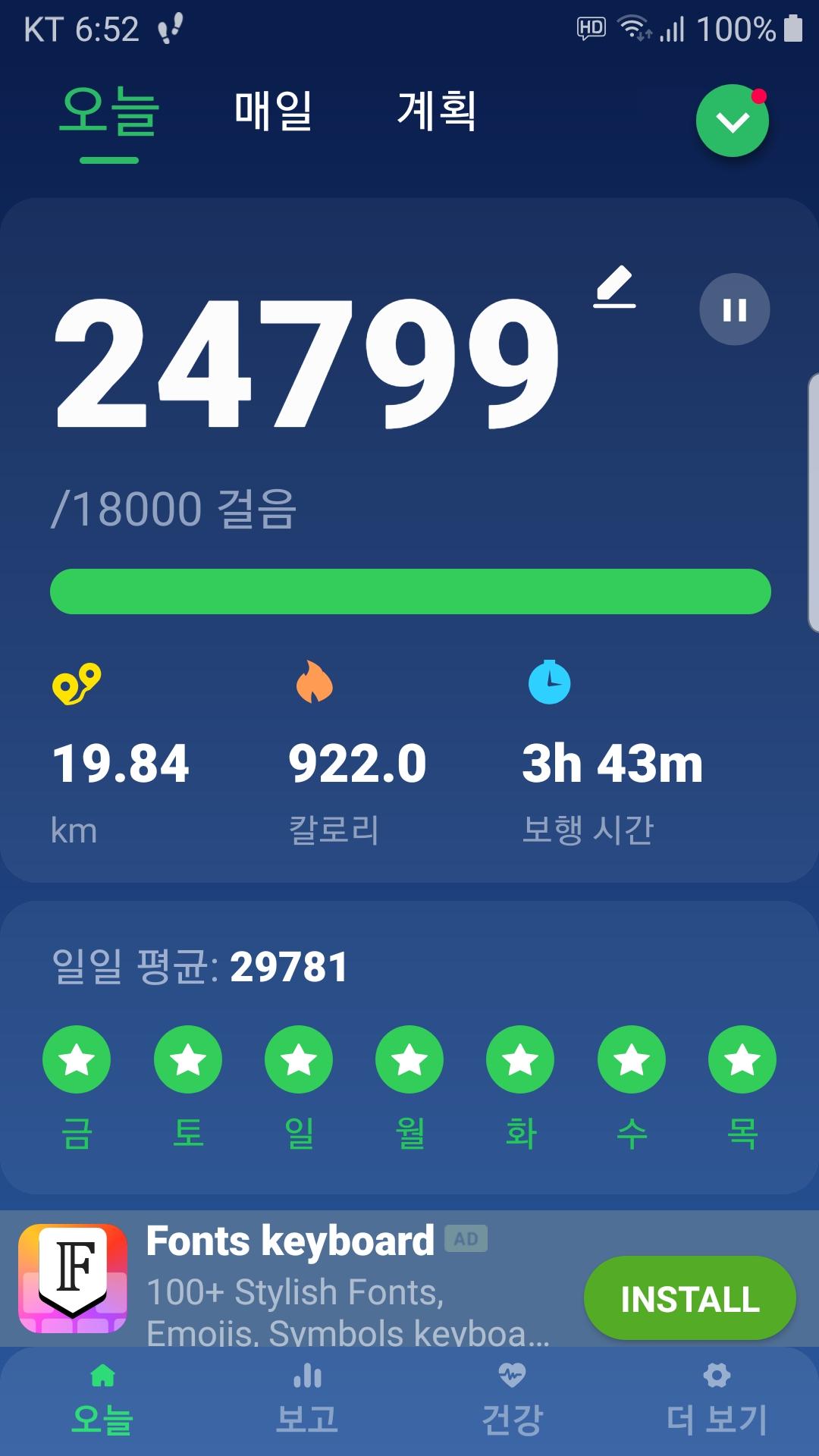This screenshot has width=819, height=1456.
Task: Open Saturday (토) star details
Action: click(x=188, y=1059)
